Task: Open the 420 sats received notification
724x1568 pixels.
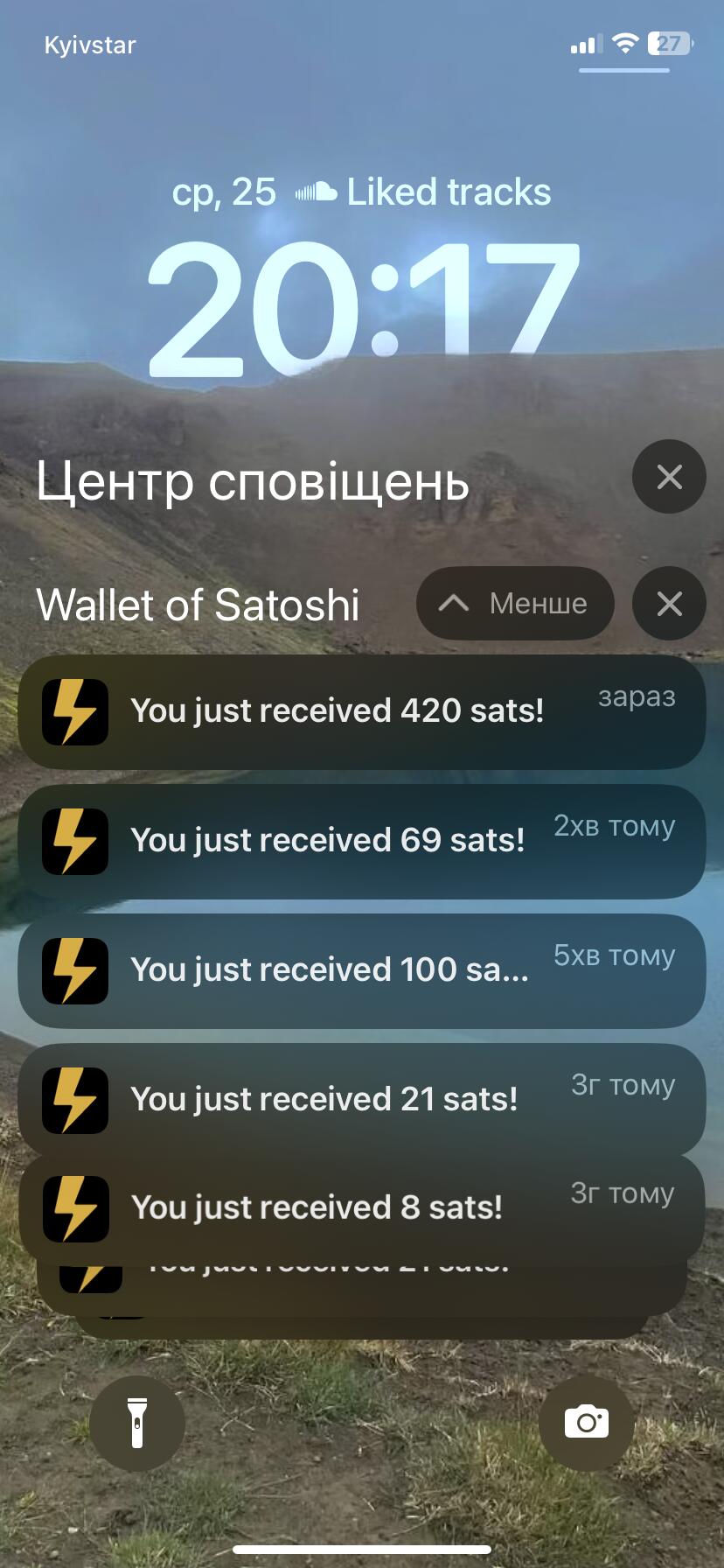Action: tap(361, 711)
